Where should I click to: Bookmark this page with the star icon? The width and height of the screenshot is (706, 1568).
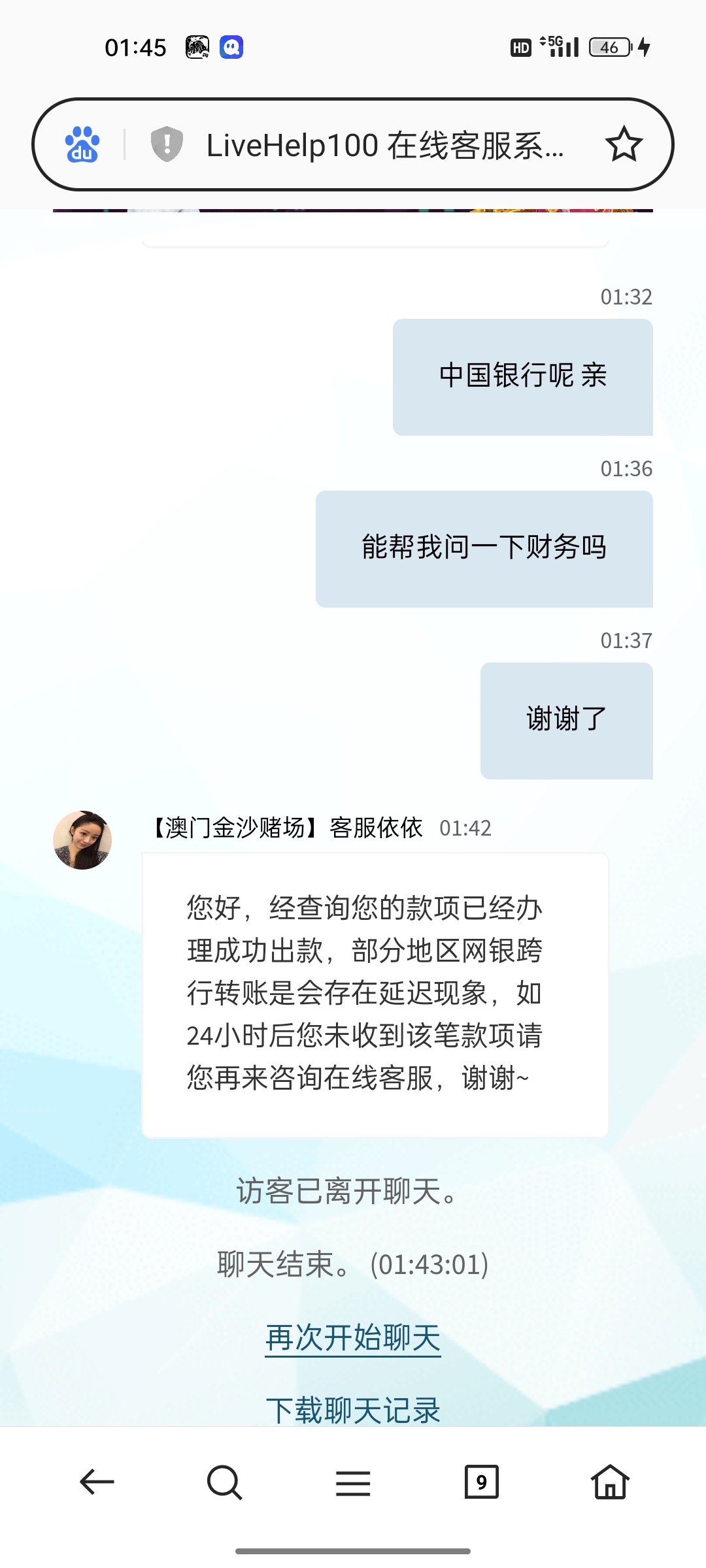(624, 144)
